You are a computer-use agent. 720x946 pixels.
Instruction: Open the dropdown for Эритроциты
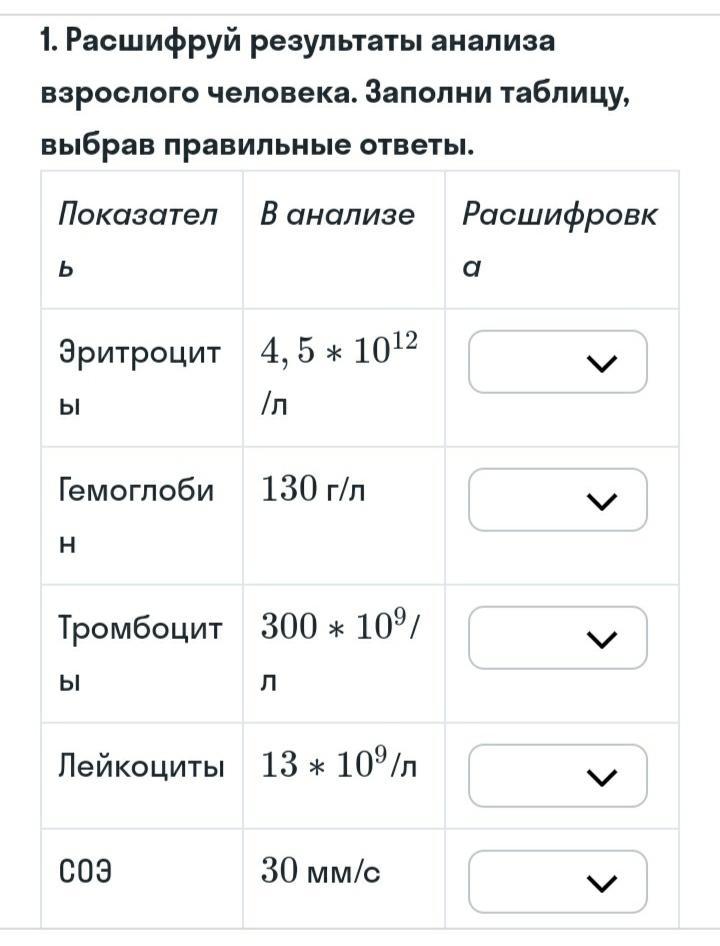[558, 362]
